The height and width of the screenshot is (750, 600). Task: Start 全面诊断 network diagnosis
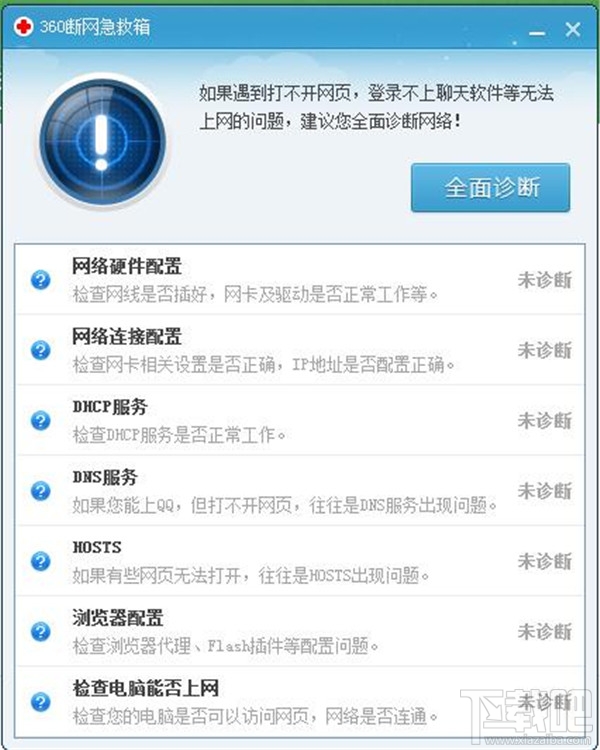point(491,187)
